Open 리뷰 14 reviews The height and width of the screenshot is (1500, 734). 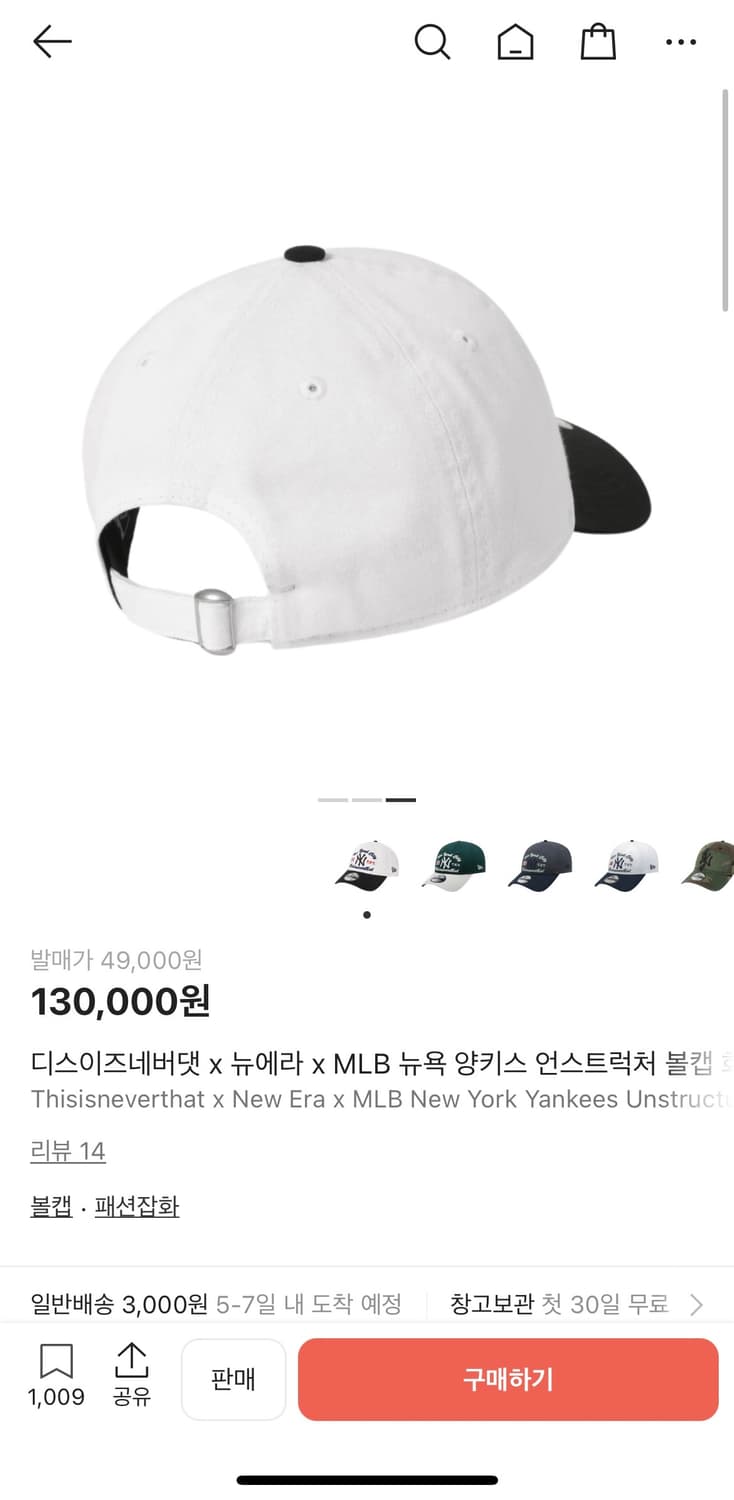pos(68,1152)
